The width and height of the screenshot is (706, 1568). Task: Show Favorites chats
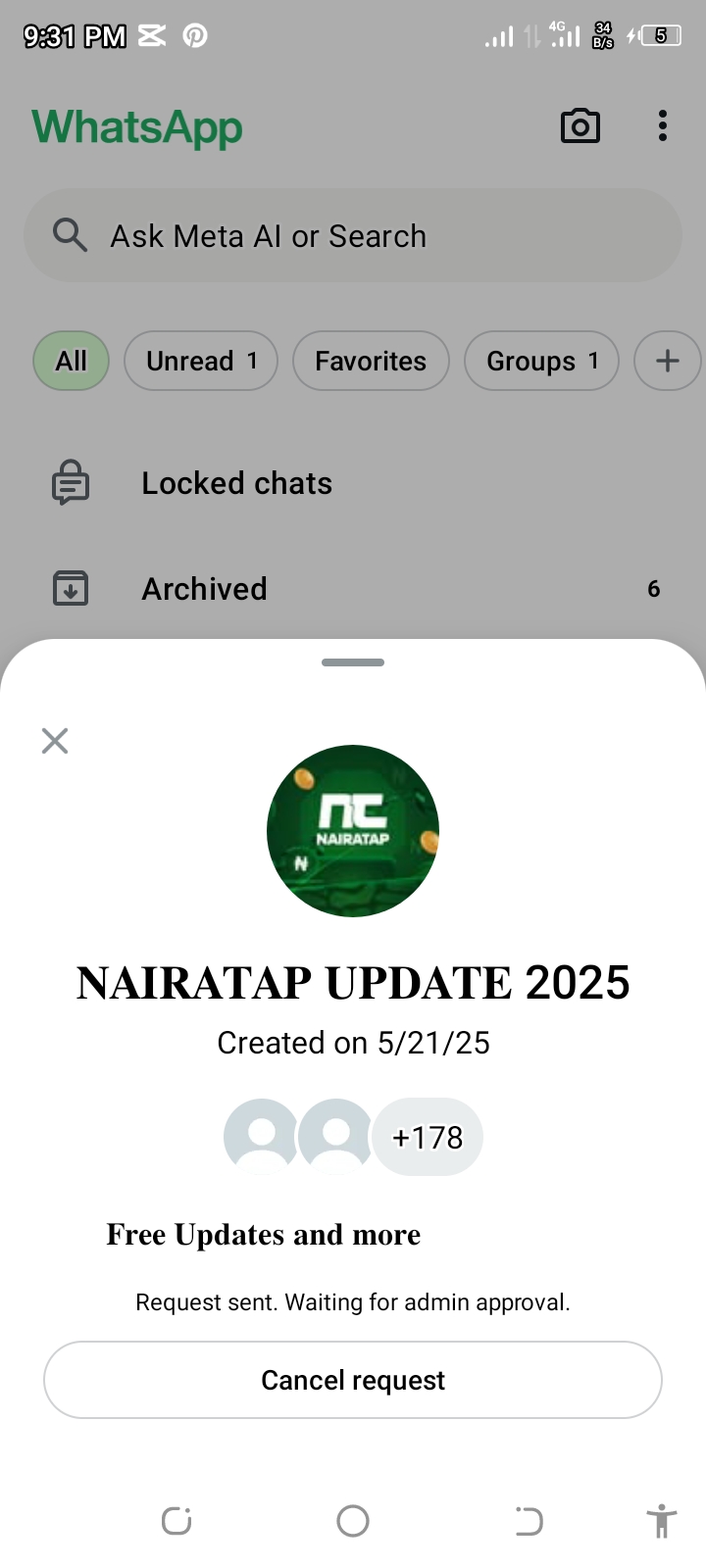371,361
